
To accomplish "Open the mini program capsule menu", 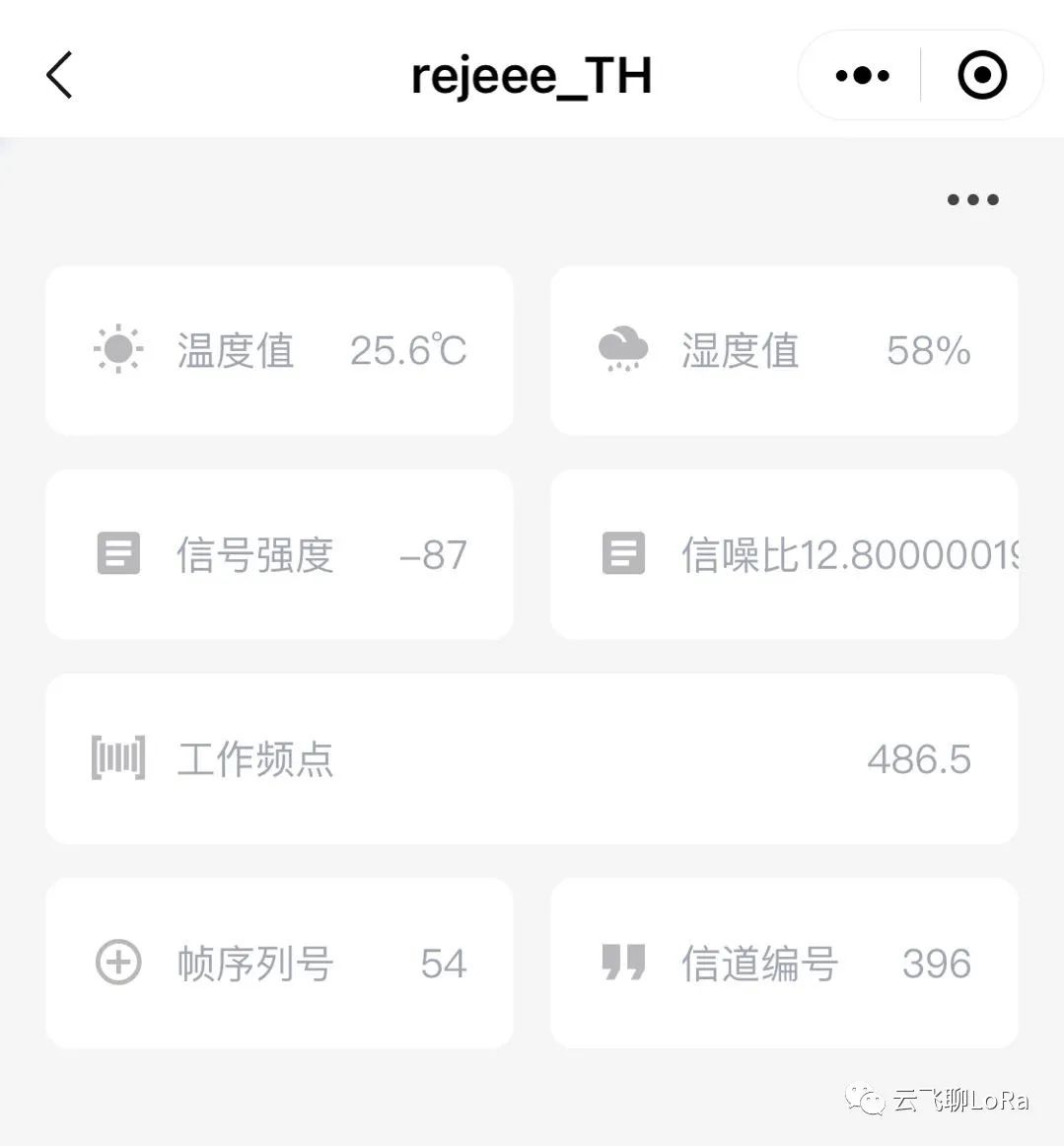I will click(862, 75).
